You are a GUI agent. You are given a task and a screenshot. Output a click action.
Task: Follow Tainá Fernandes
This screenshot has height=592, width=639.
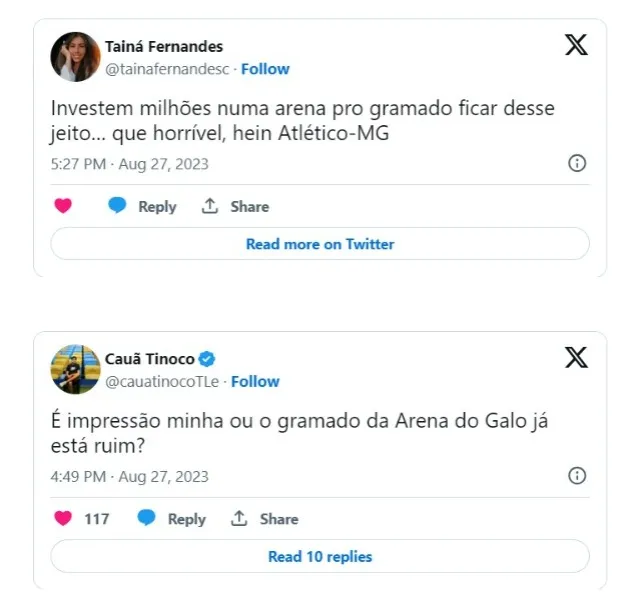coord(265,69)
